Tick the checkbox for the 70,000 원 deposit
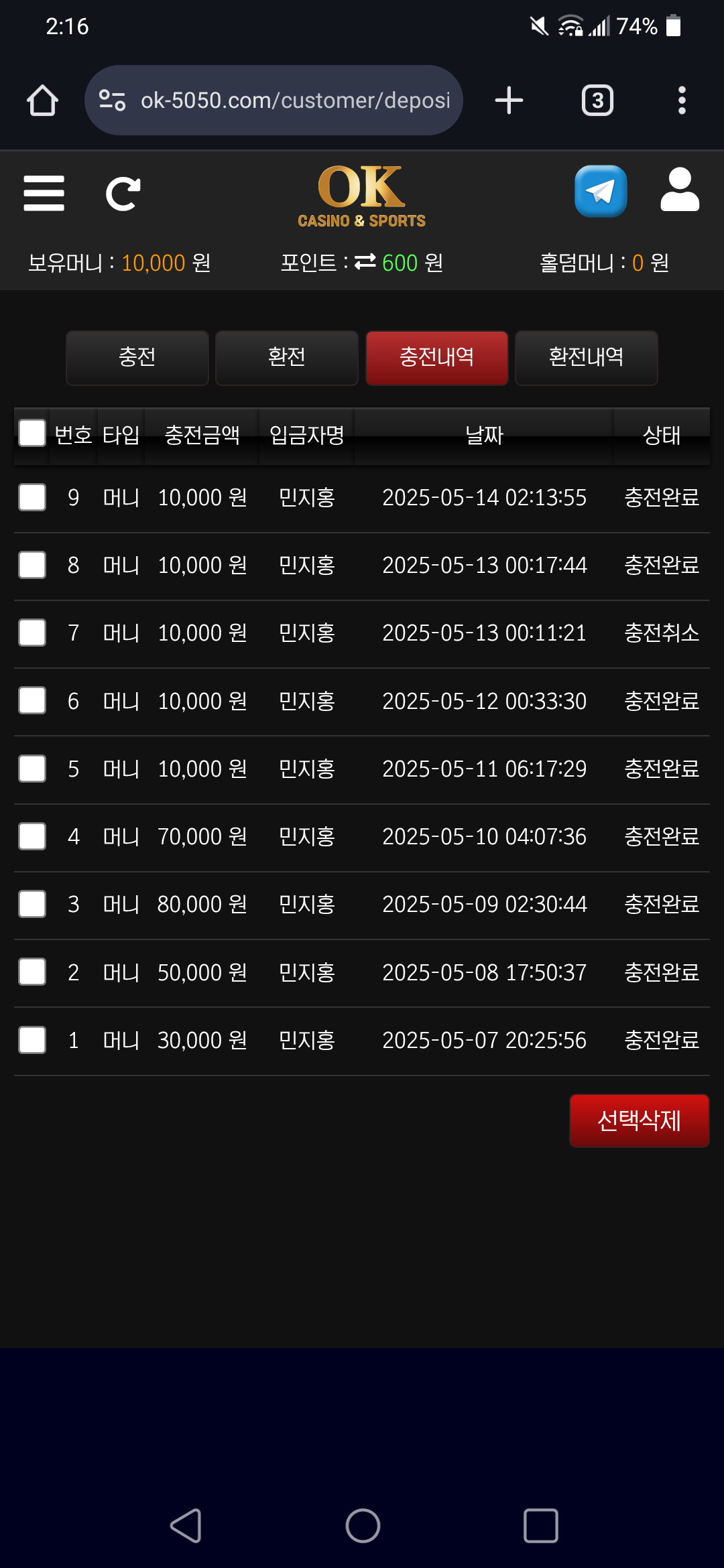The image size is (724, 1568). [x=32, y=836]
